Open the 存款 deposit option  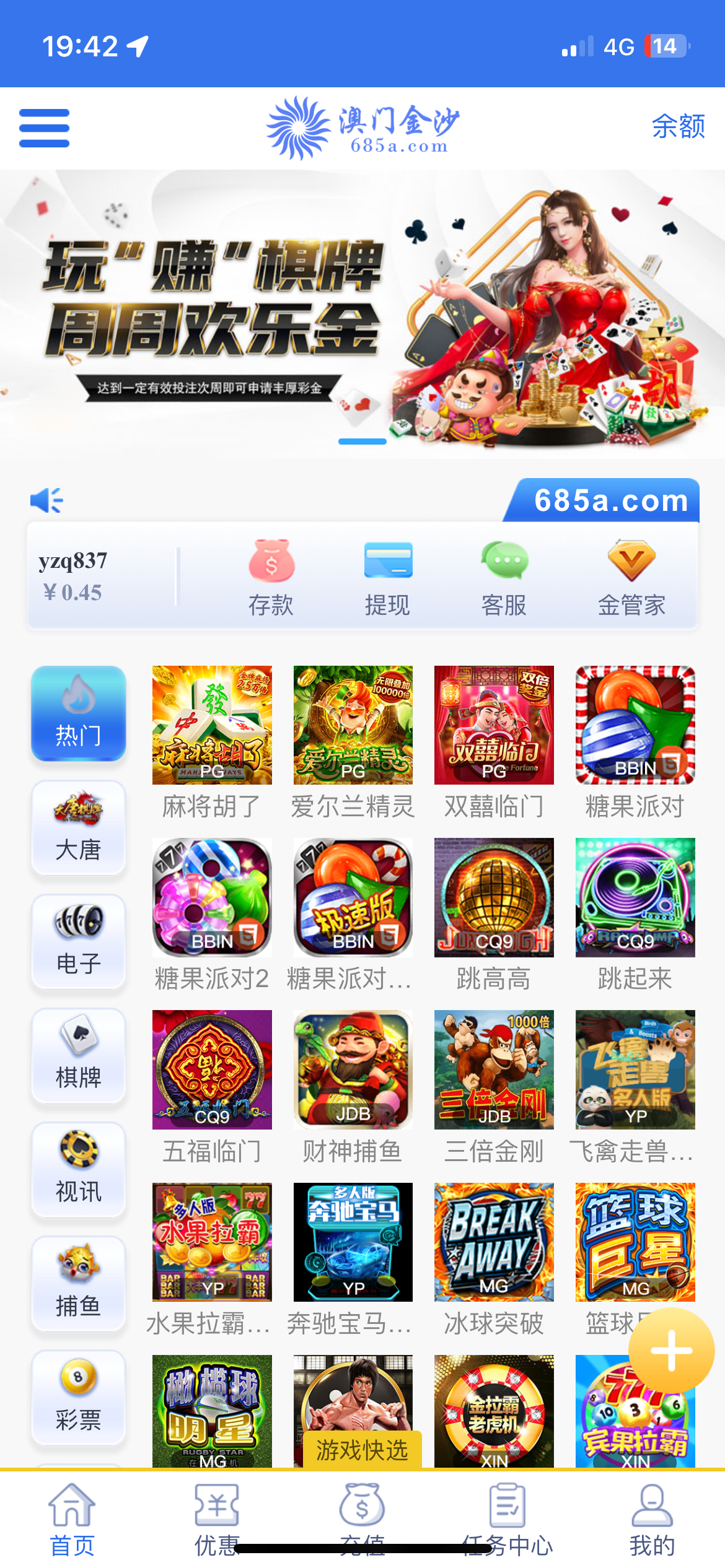coord(271,577)
